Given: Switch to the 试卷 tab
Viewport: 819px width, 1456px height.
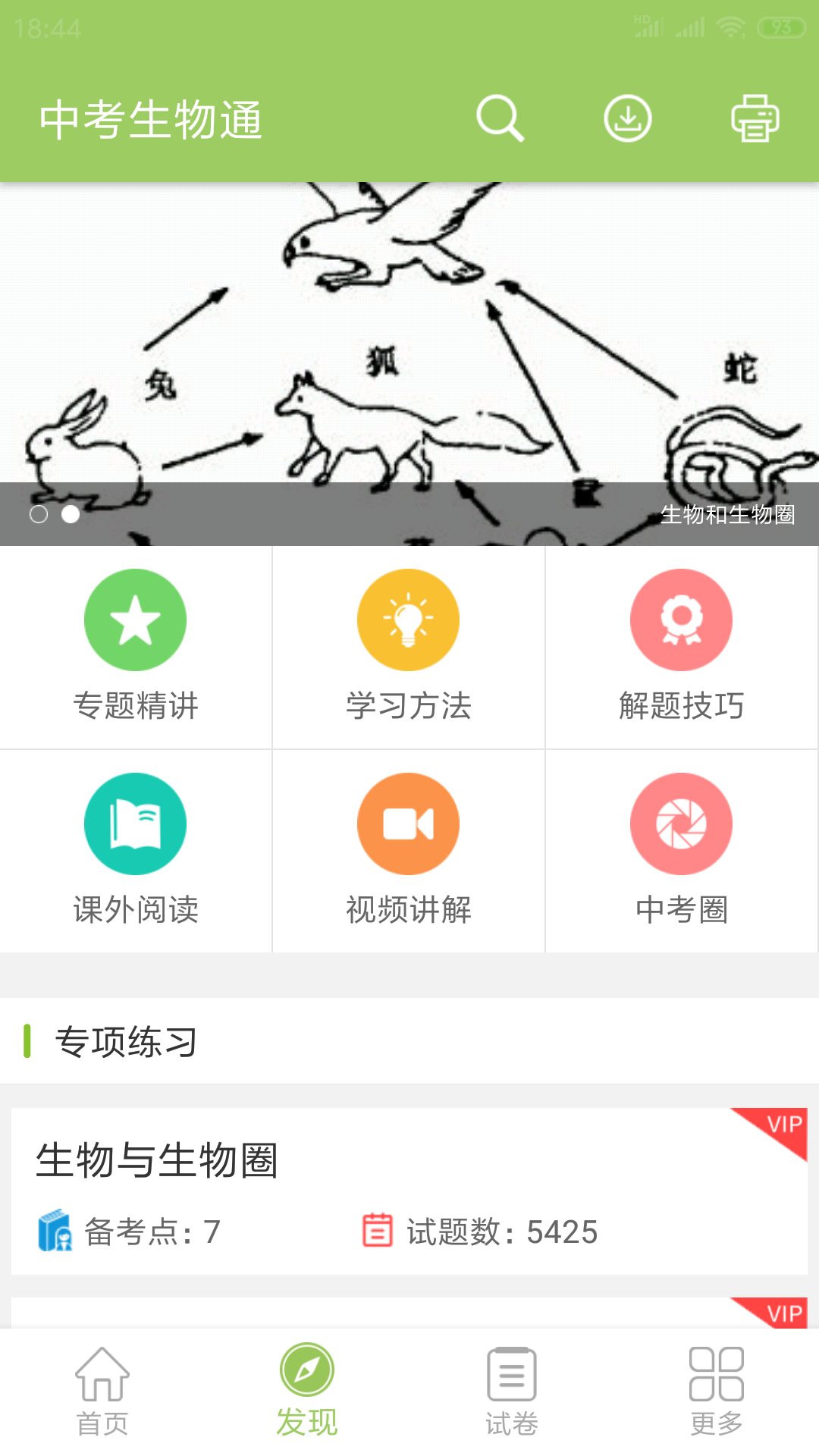Looking at the screenshot, I should coord(512,1392).
